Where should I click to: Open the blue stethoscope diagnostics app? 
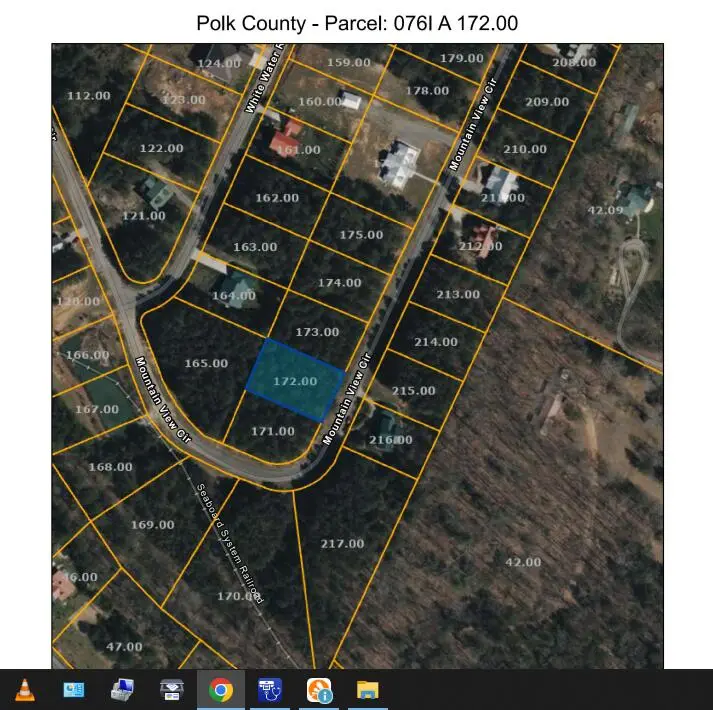[x=270, y=690]
